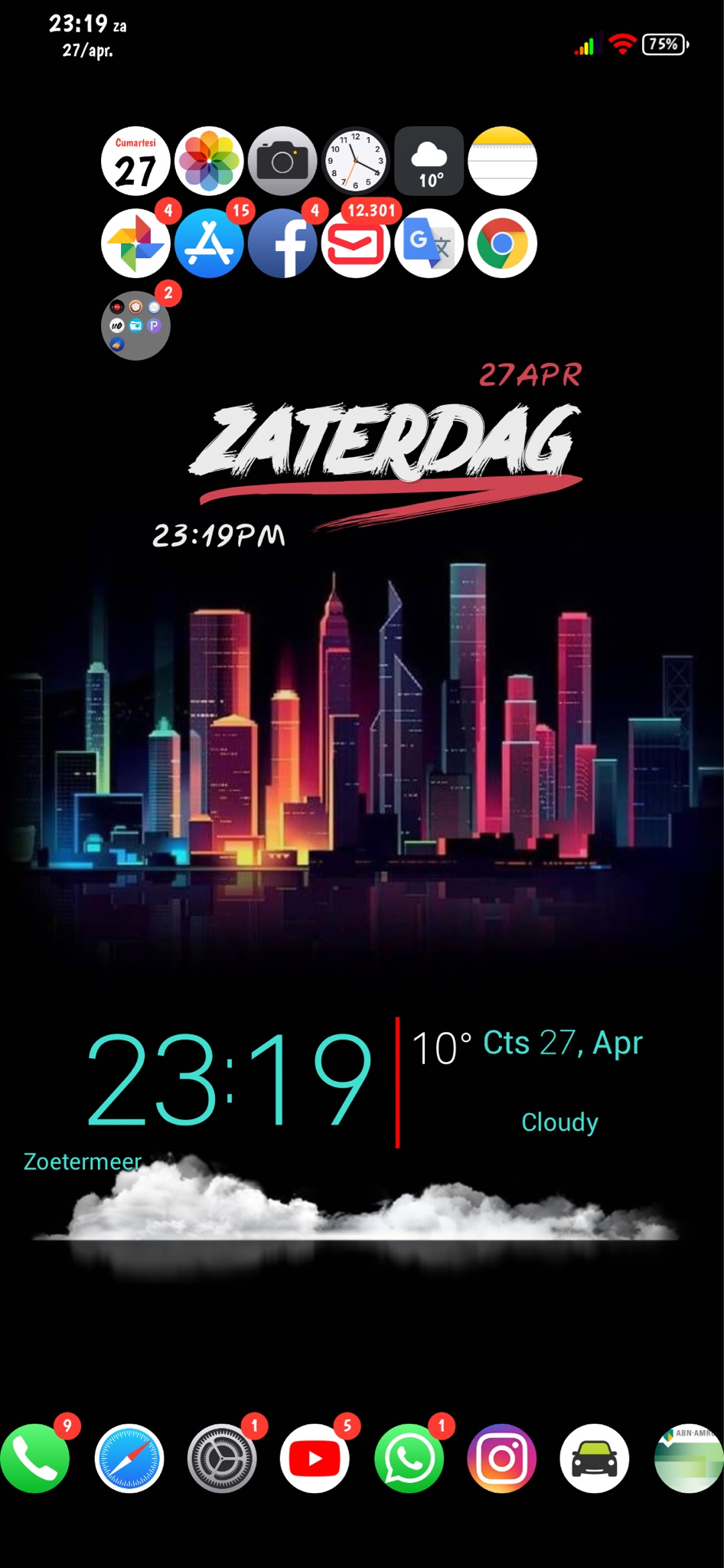Launch Instagram from the dock

click(x=501, y=1459)
